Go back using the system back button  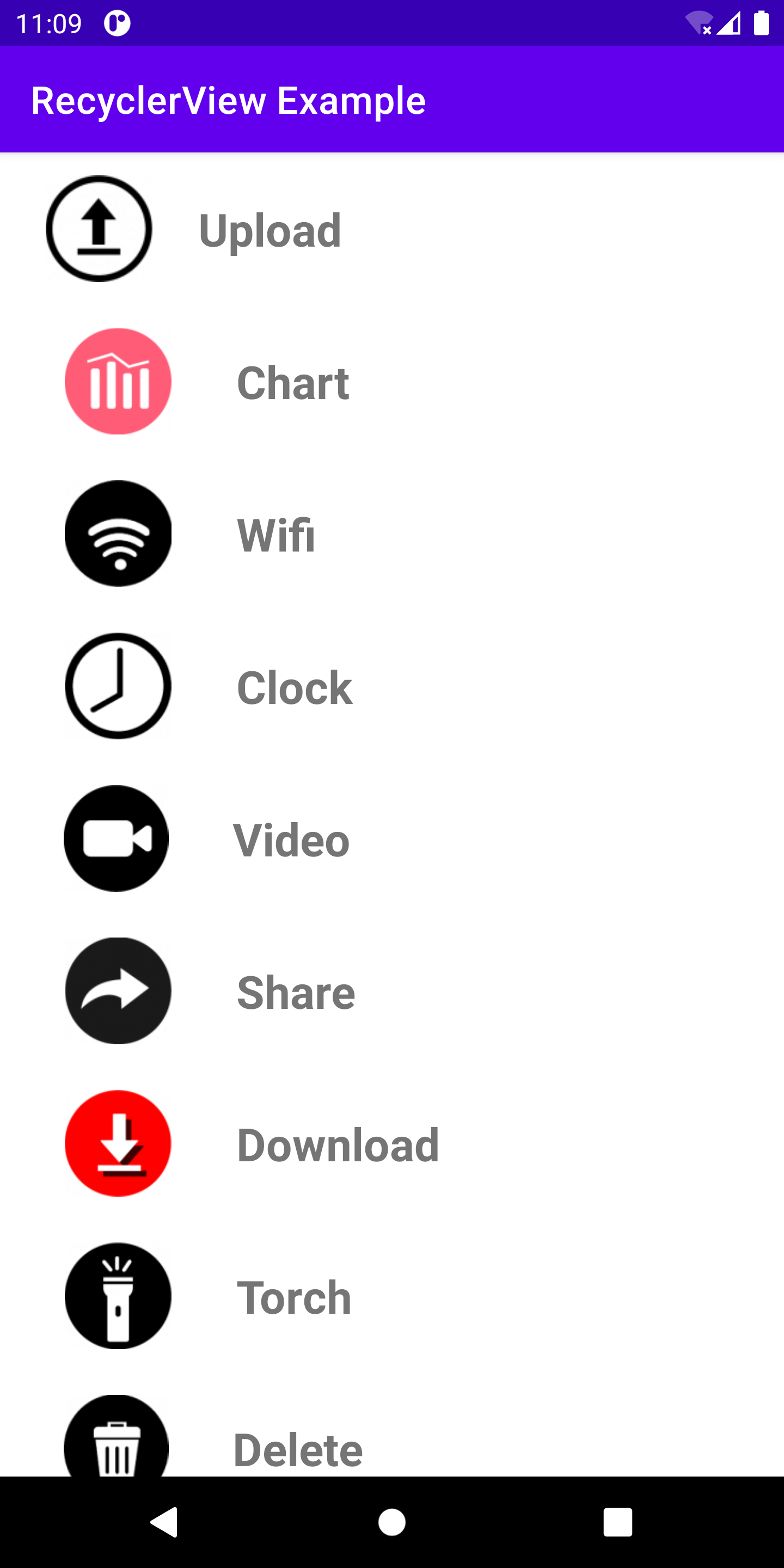point(164,1522)
